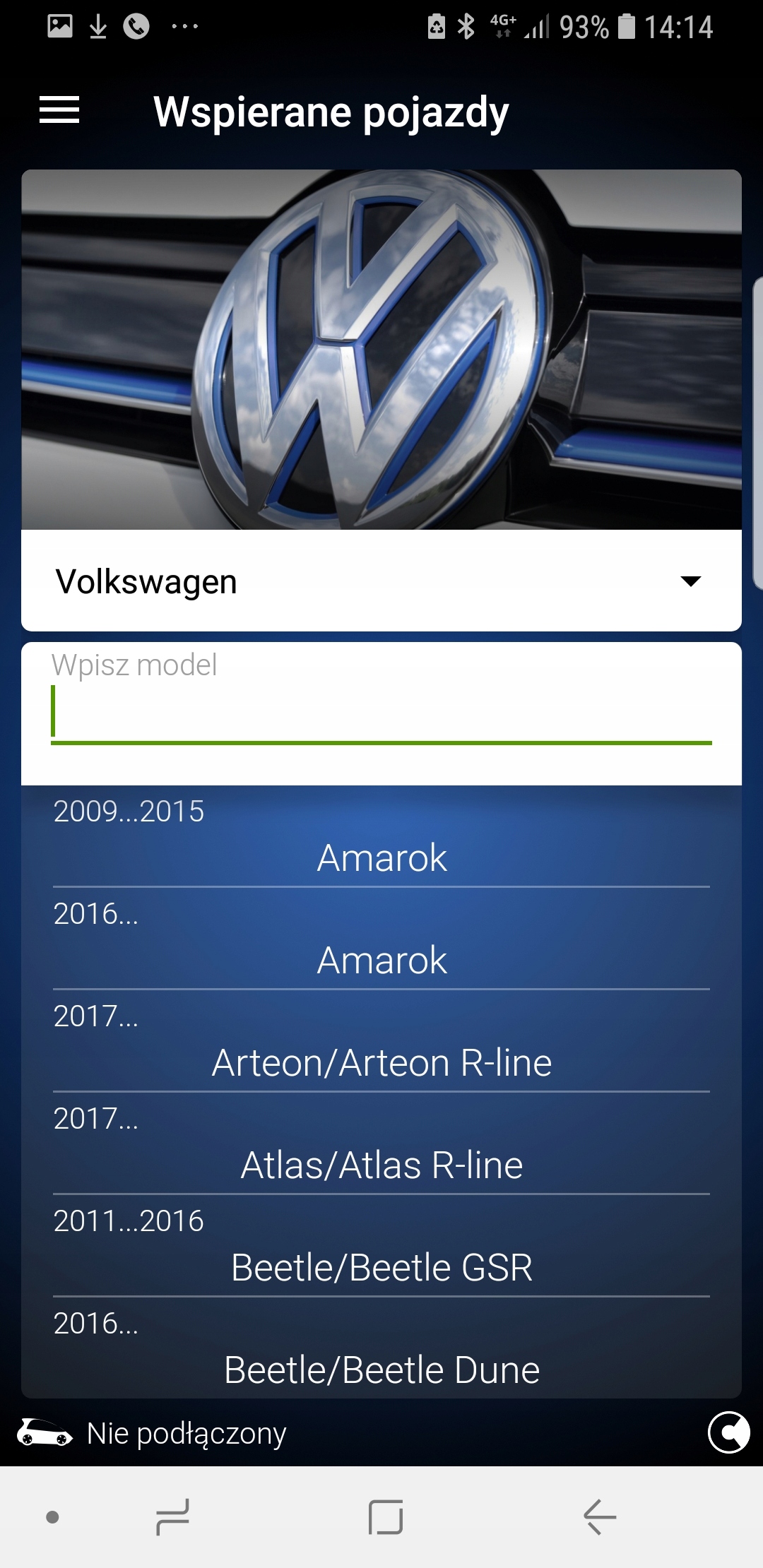Select Amarok 2016...
This screenshot has width=763, height=1568.
tap(381, 939)
